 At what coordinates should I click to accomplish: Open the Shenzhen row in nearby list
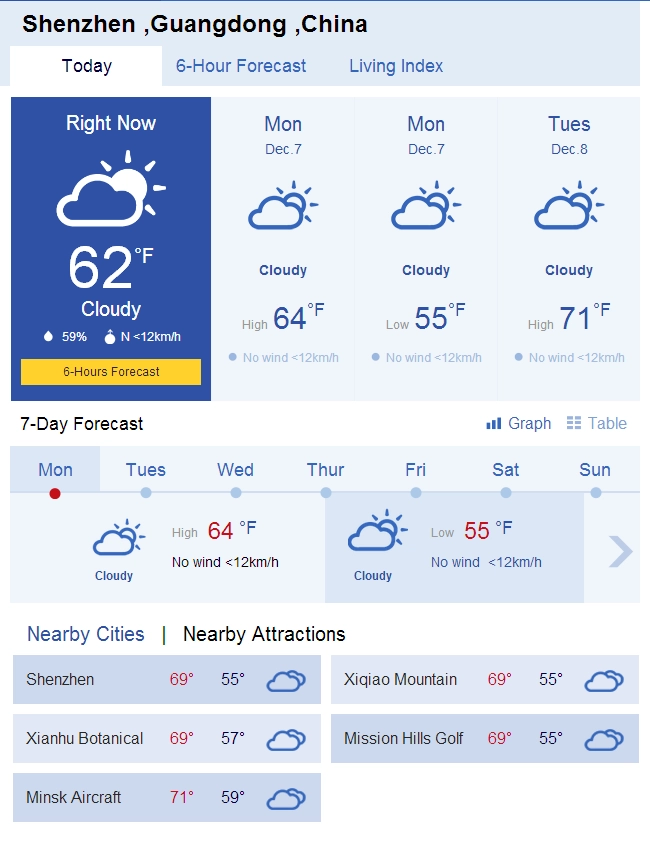pos(167,679)
